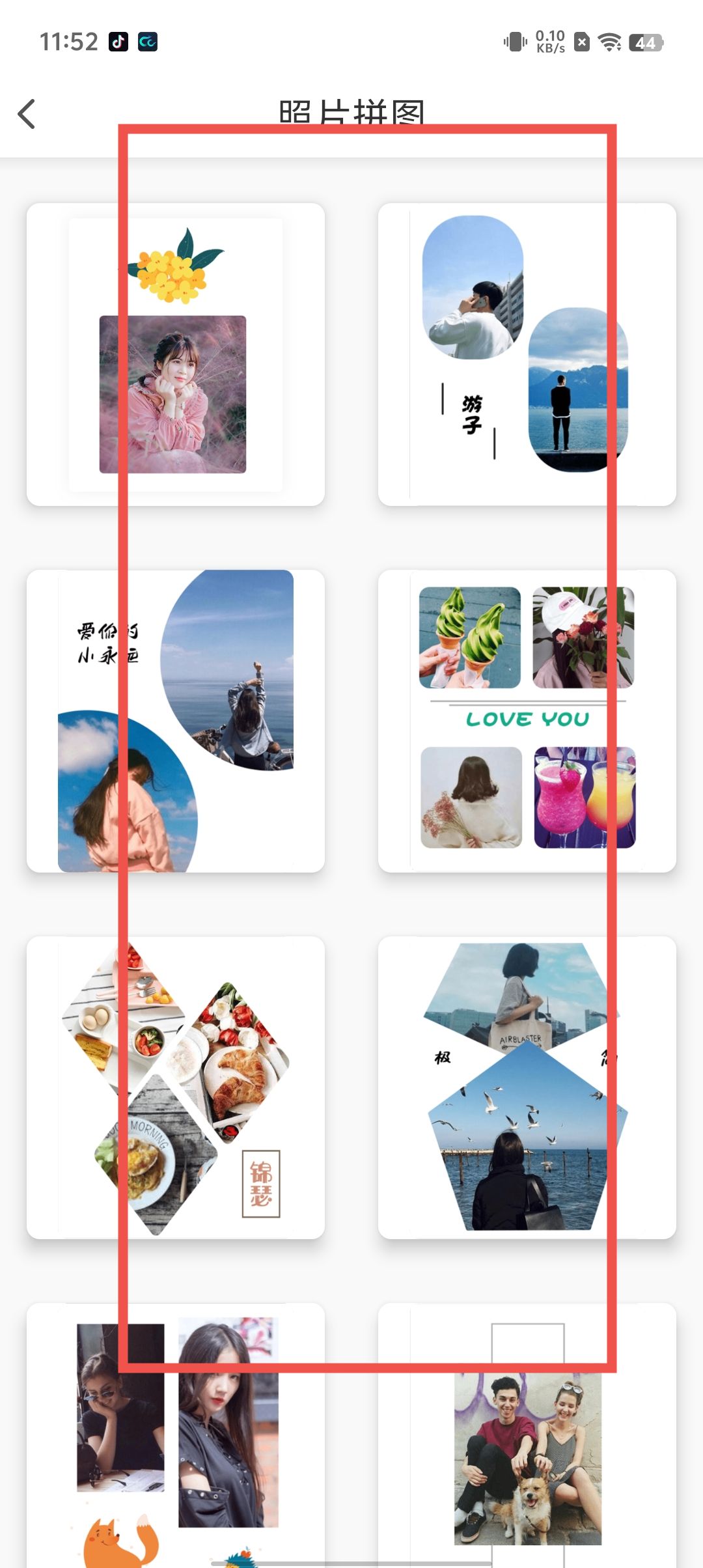Go back from the photo collage page

click(x=27, y=115)
